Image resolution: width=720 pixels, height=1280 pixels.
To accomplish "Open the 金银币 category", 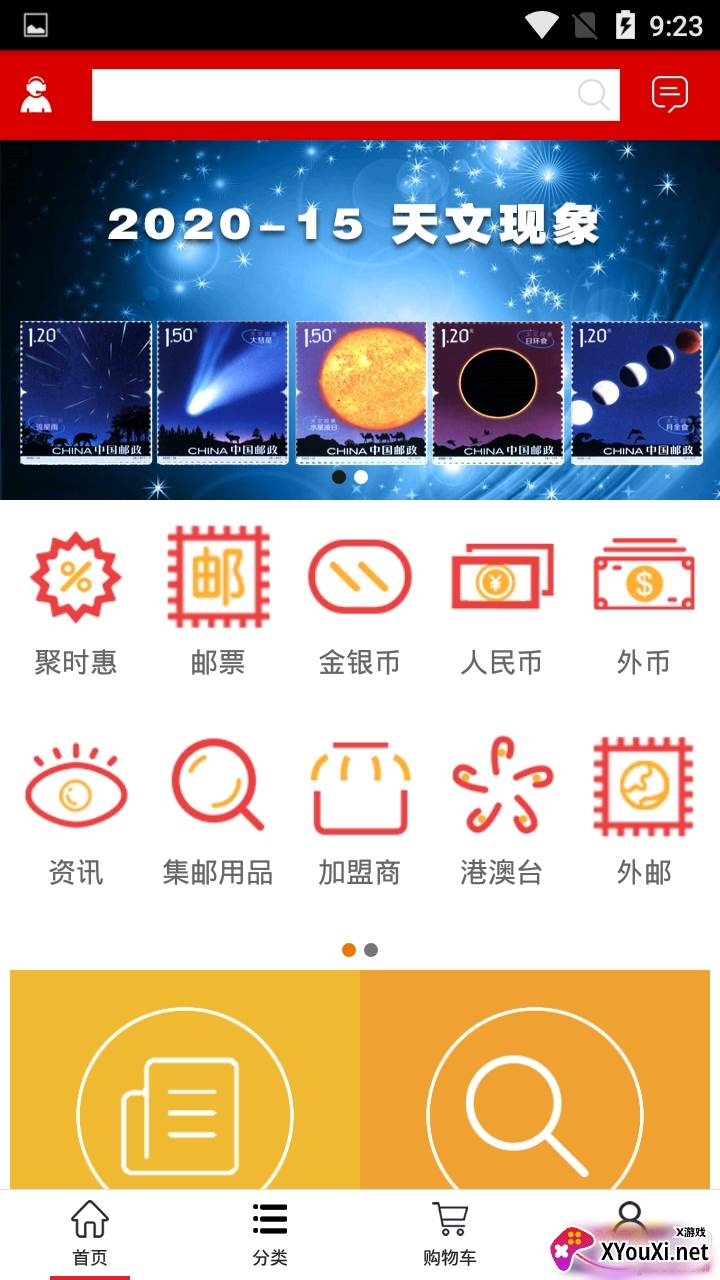I will click(x=360, y=602).
